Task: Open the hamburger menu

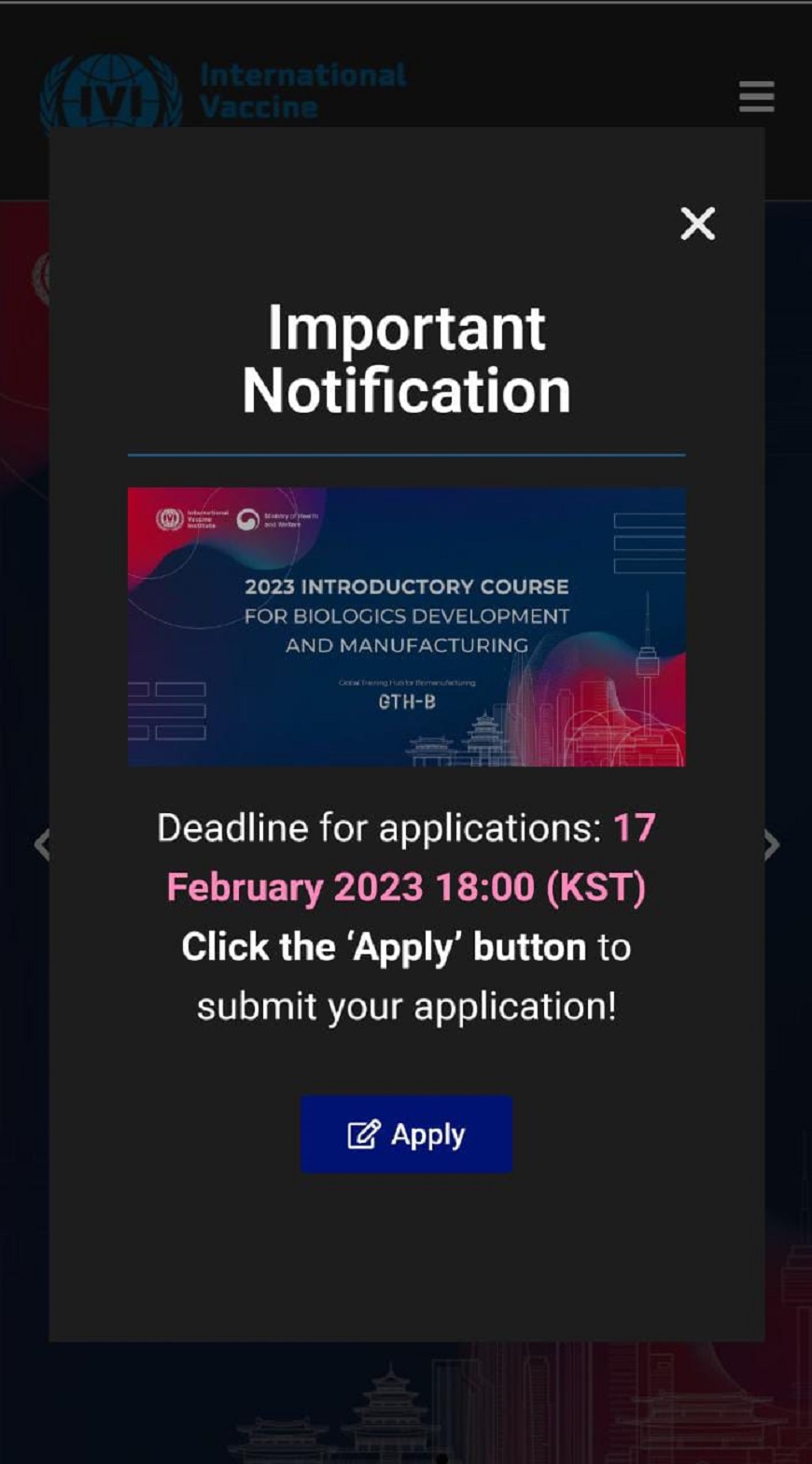Action: click(756, 96)
